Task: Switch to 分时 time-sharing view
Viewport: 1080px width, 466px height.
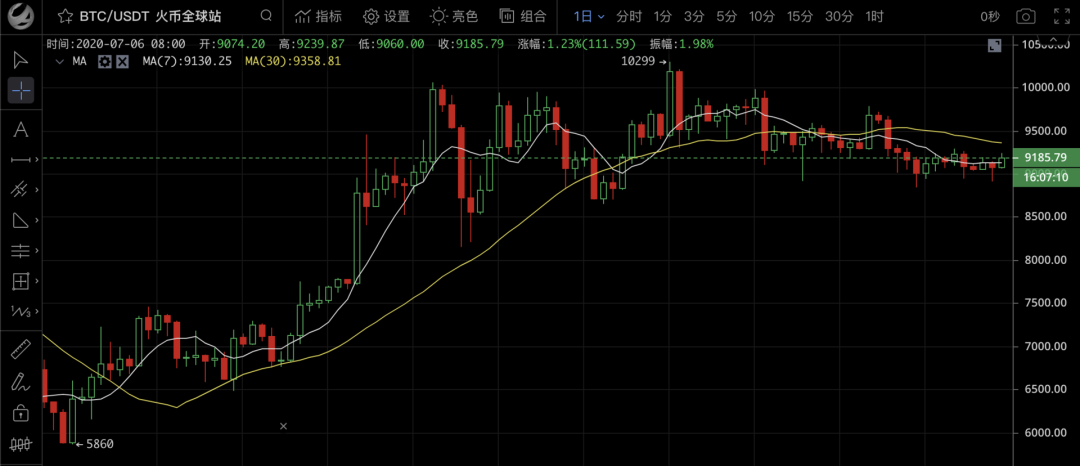Action: 629,17
